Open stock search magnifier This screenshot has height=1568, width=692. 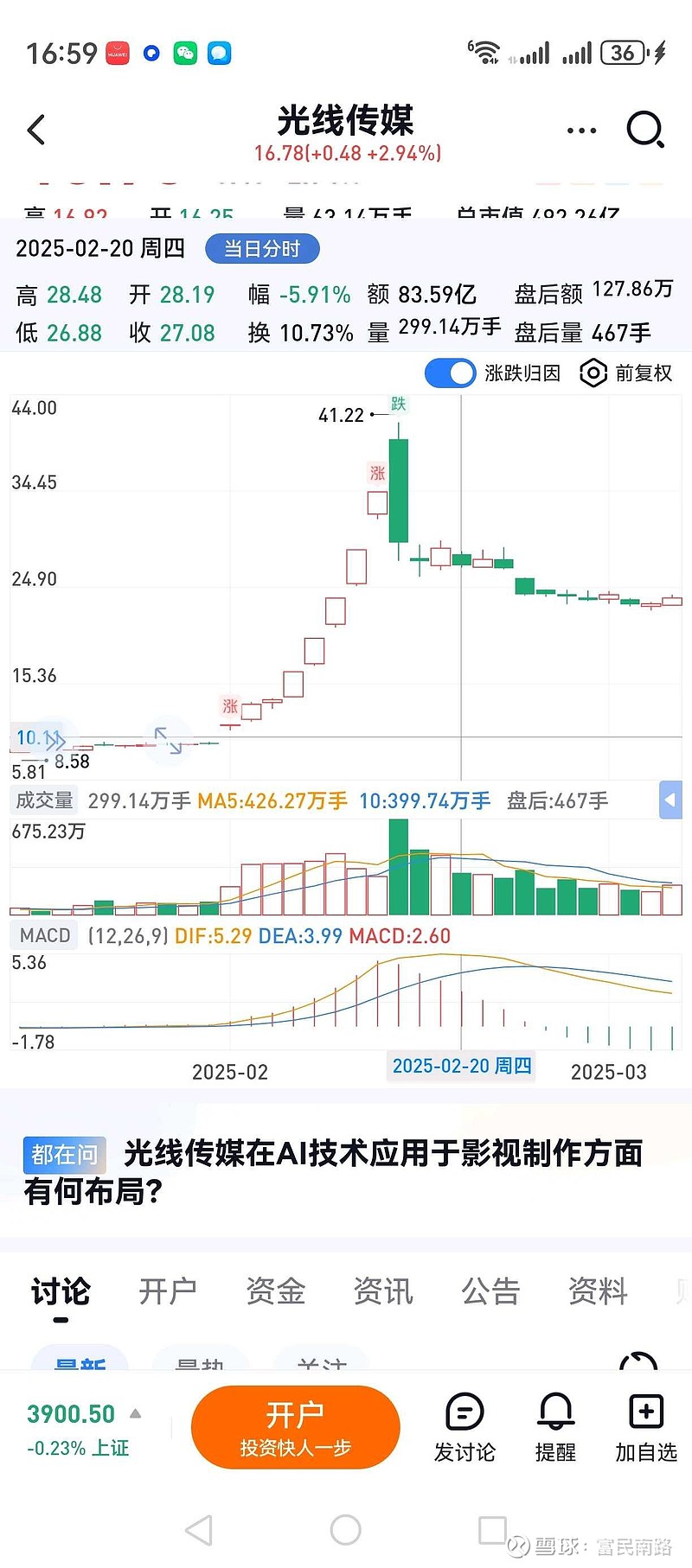click(644, 131)
